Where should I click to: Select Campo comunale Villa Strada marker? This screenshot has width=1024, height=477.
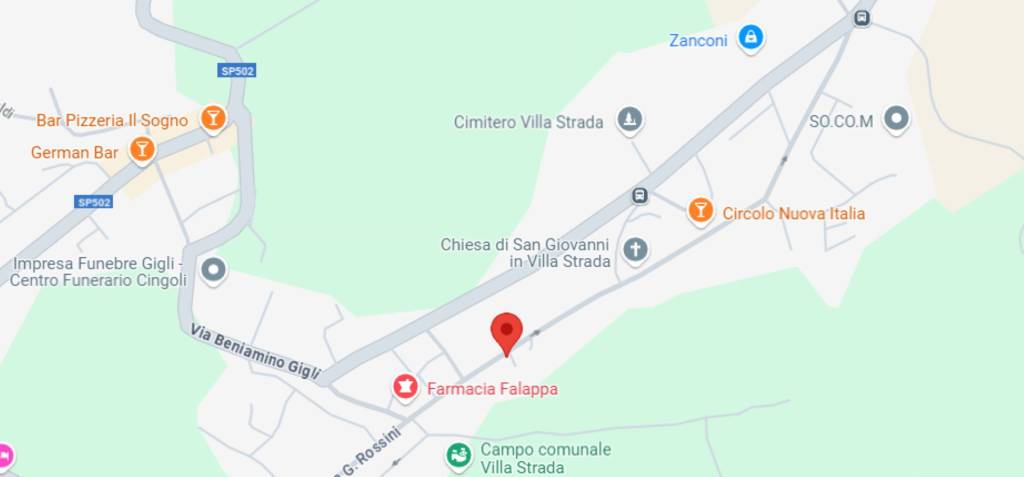coord(458,456)
